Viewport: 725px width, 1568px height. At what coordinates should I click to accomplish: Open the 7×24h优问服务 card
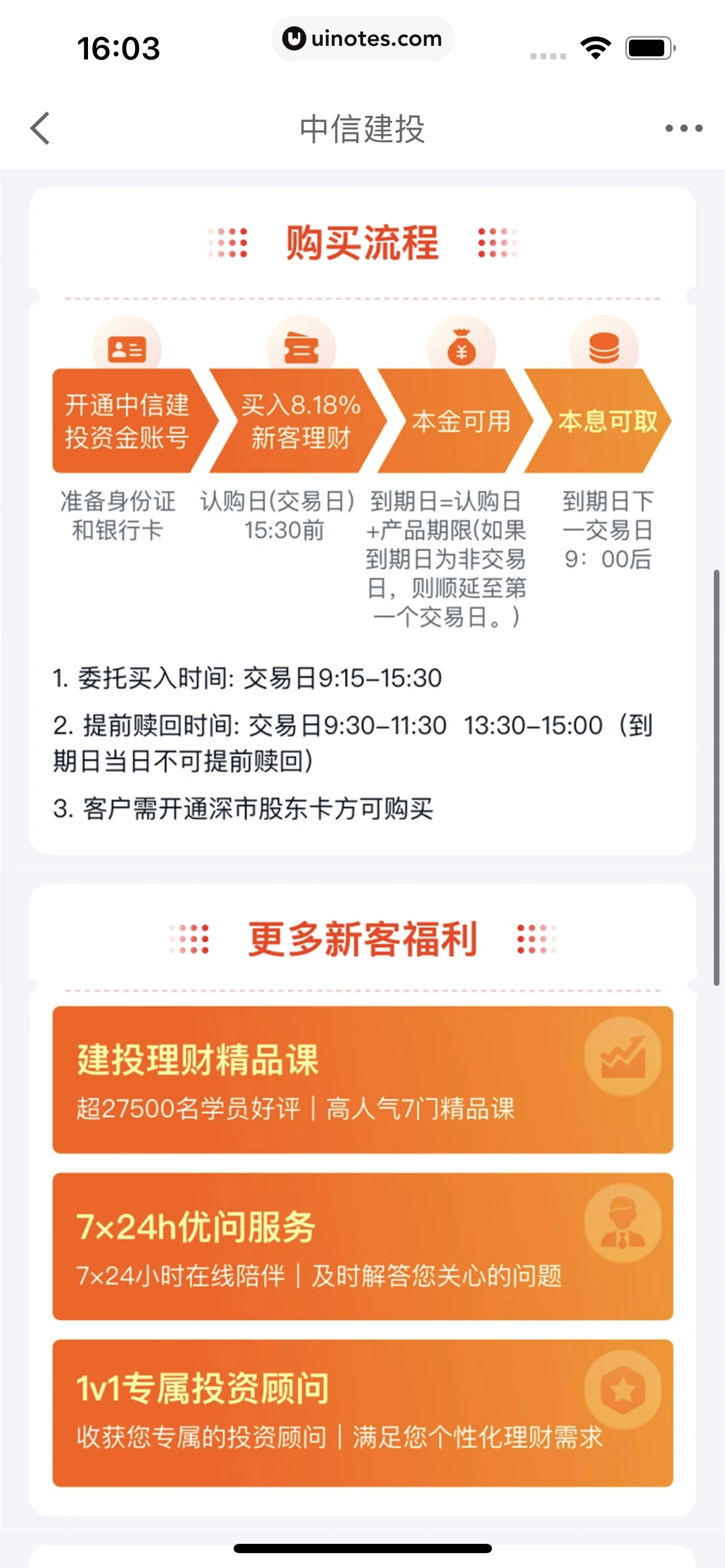click(x=362, y=1246)
